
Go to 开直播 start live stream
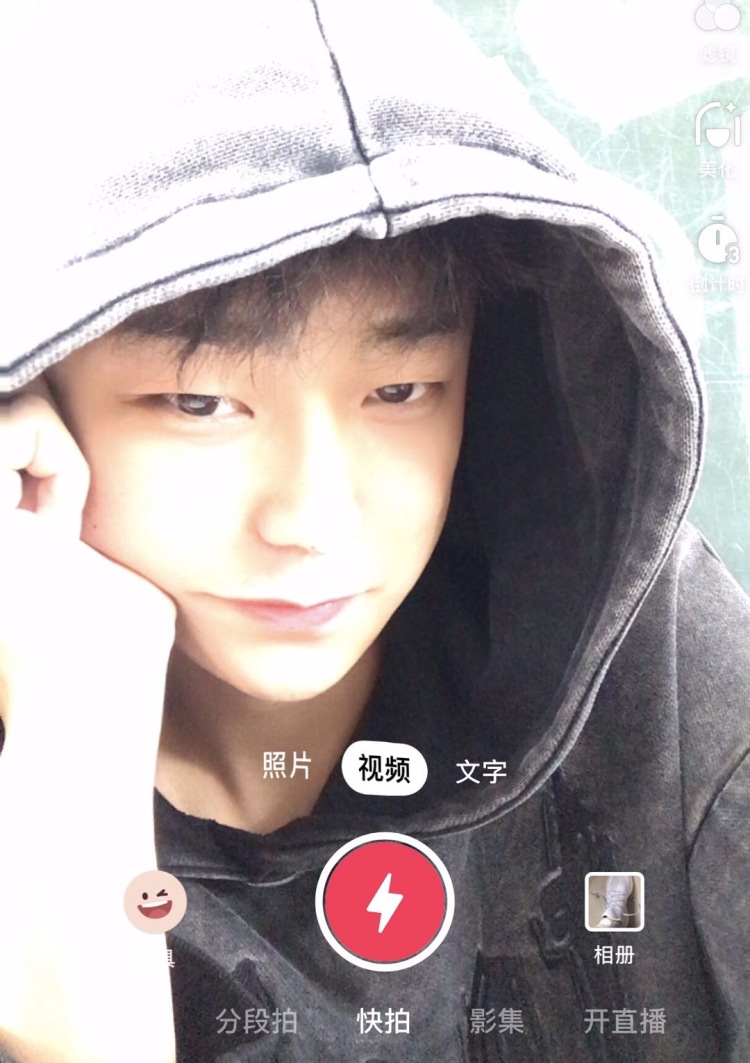625,1021
